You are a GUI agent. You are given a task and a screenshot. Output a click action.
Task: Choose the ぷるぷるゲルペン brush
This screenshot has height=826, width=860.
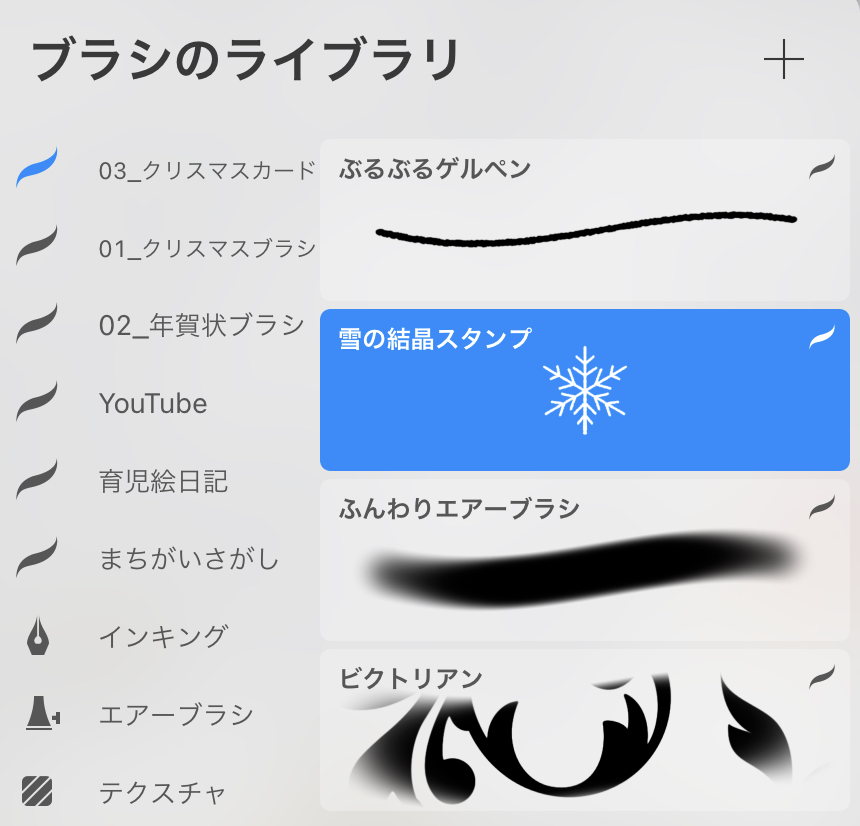click(x=584, y=220)
